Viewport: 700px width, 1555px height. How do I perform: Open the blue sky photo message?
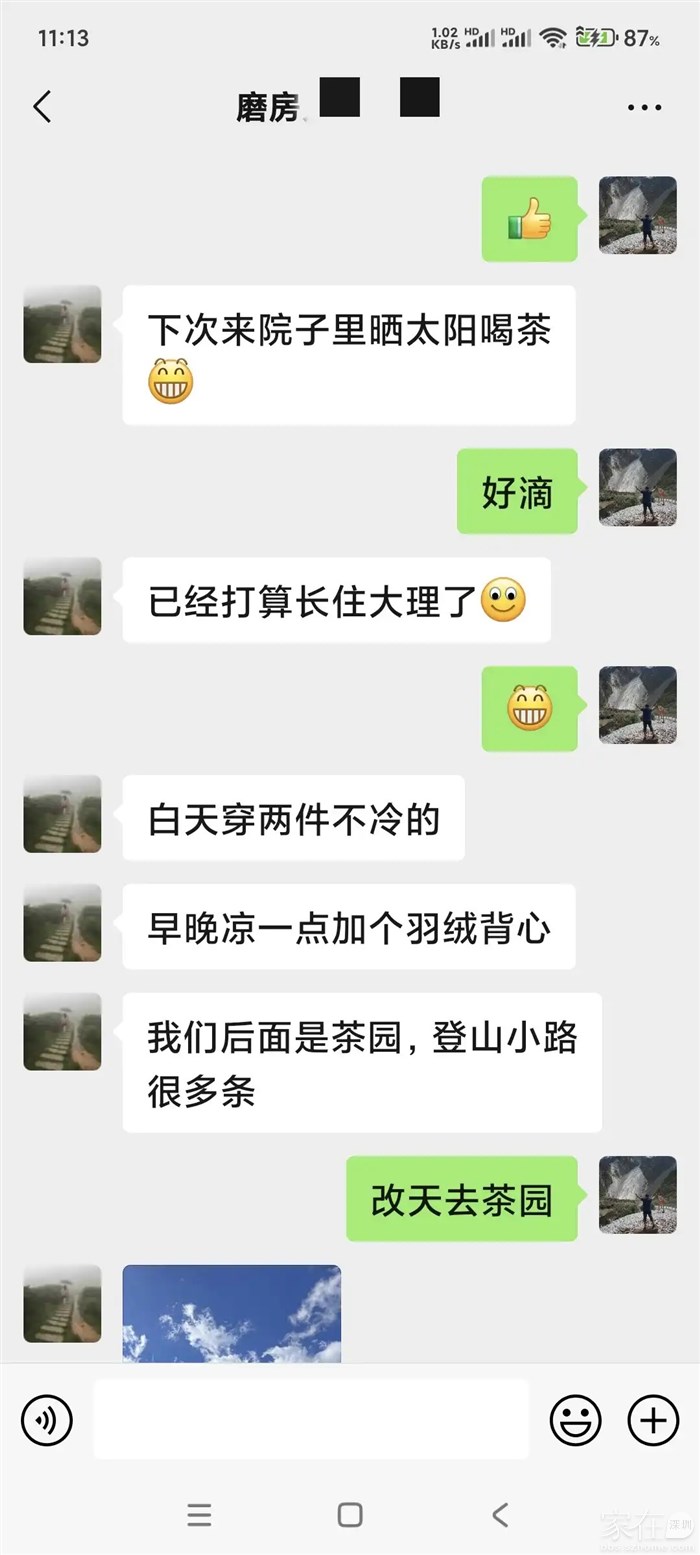pos(232,1313)
